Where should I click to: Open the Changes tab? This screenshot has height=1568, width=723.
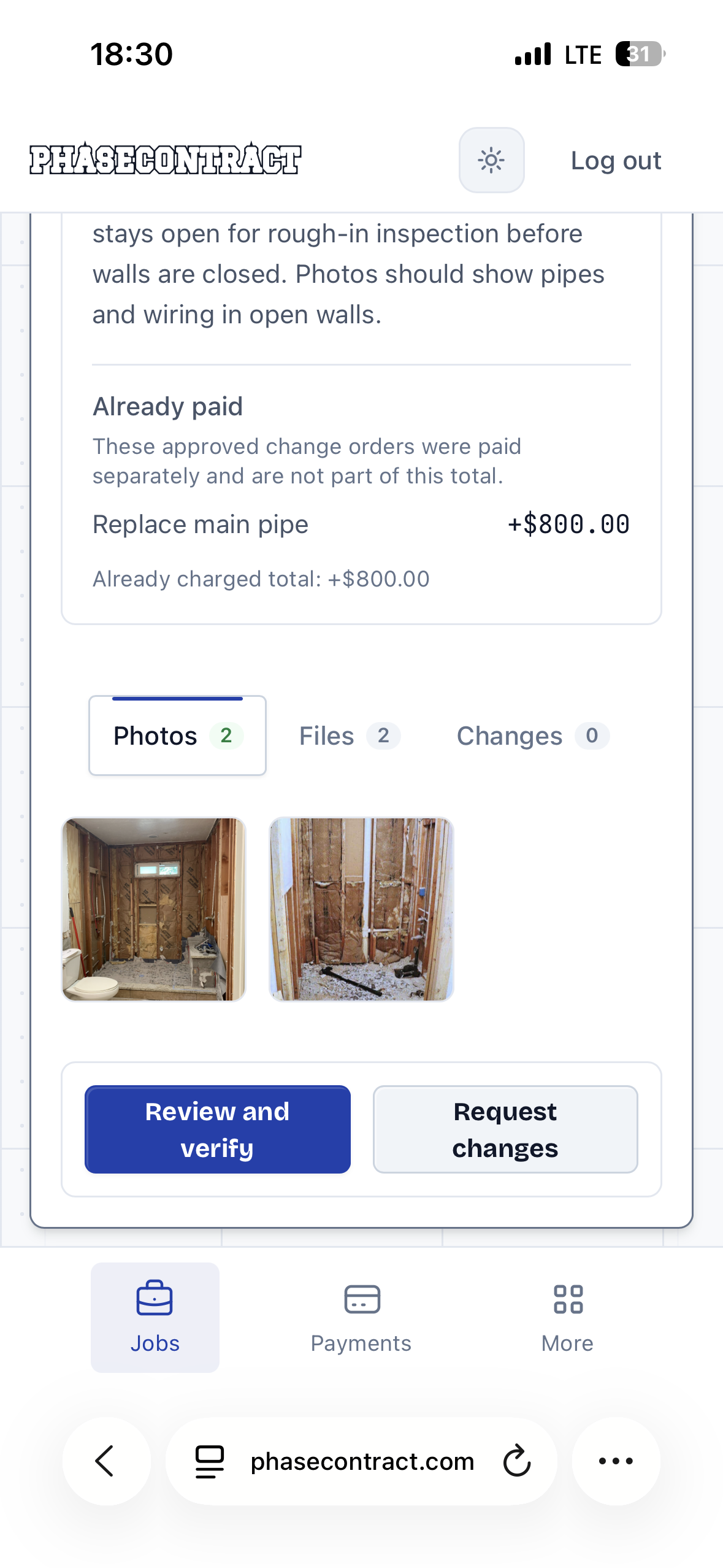pos(532,736)
